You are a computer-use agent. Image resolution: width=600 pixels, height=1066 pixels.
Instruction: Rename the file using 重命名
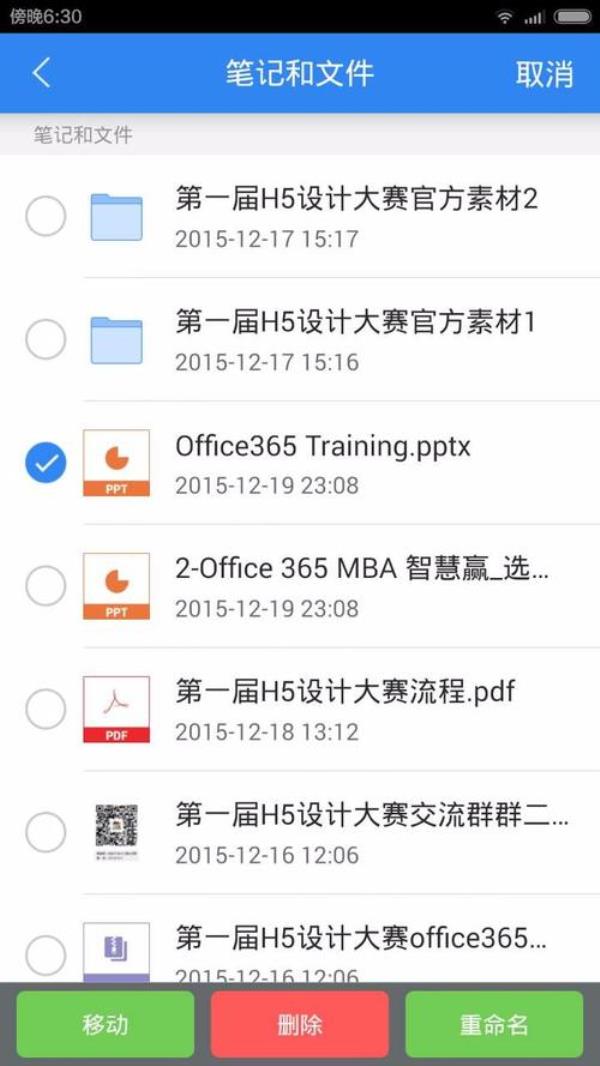(x=494, y=1024)
